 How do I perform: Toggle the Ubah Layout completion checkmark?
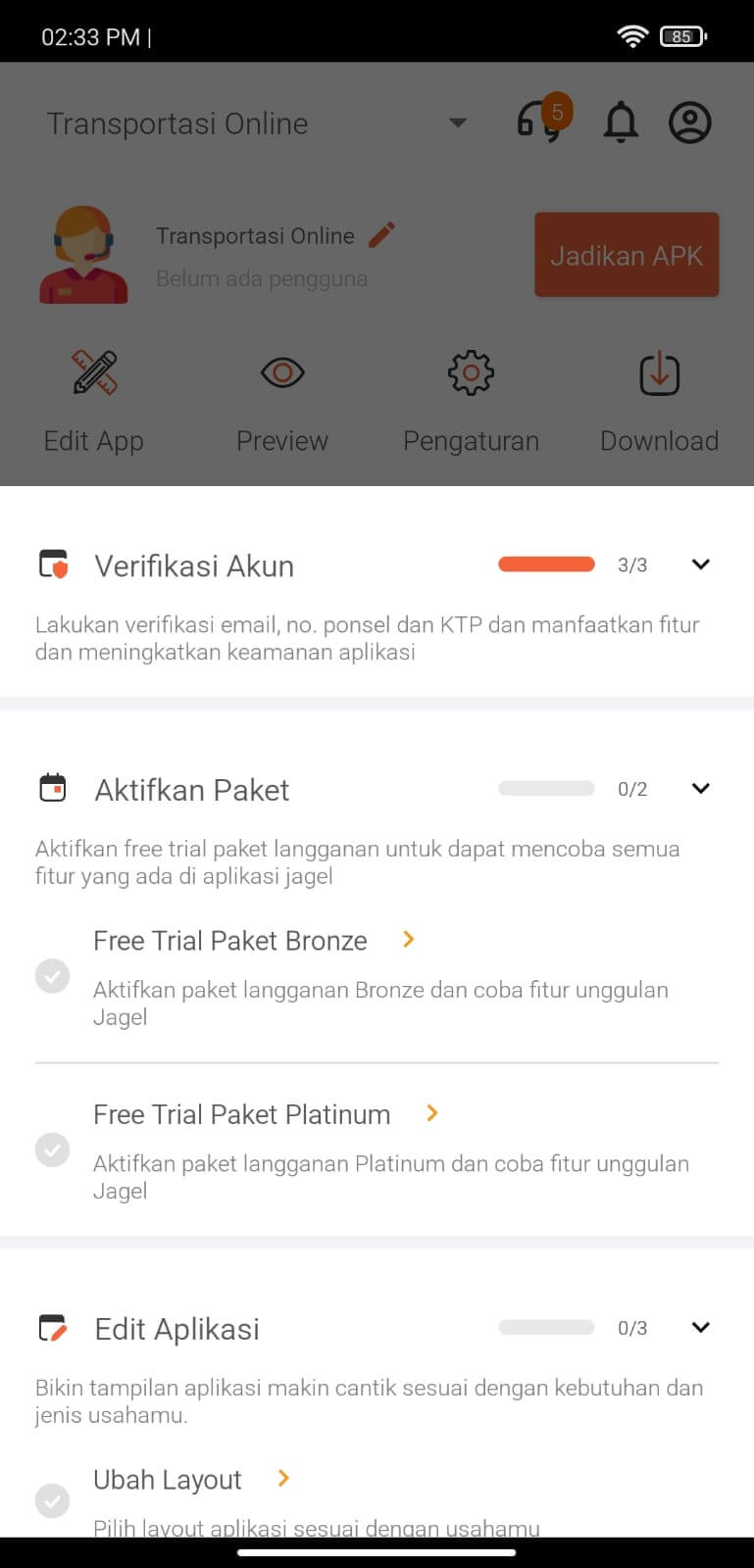coord(53,1500)
